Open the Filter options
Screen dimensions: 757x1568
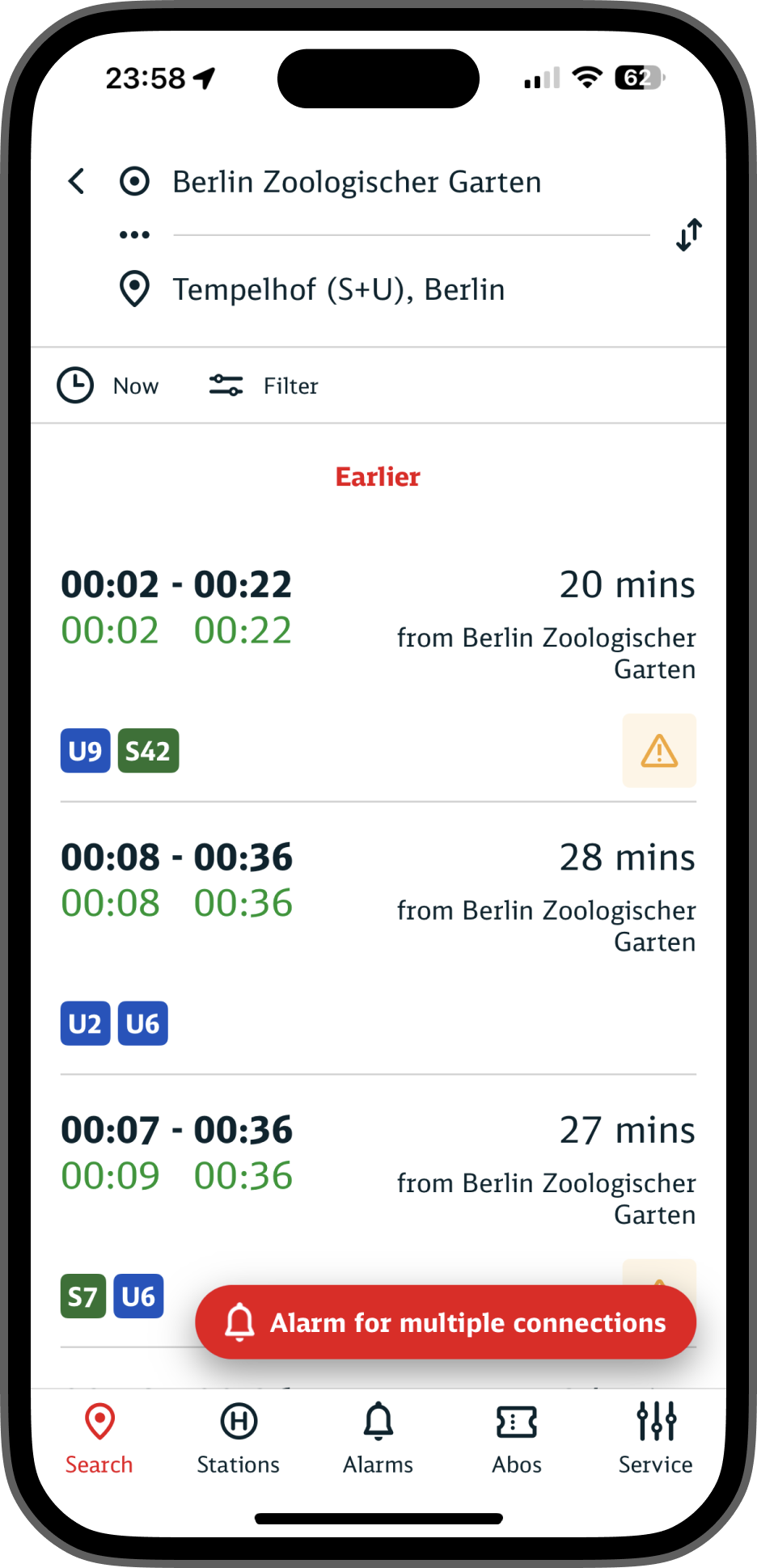(x=264, y=386)
